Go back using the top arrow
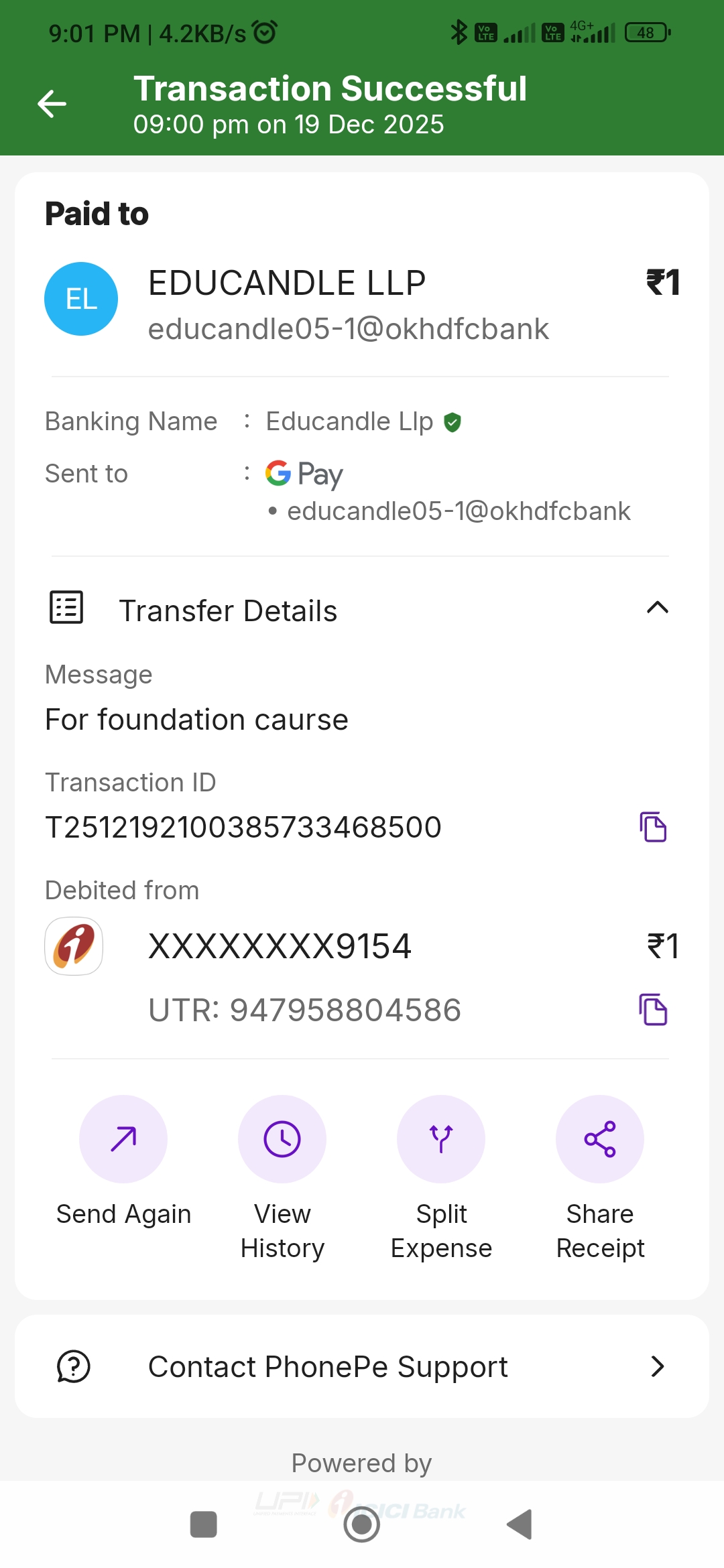The image size is (724, 1568). (52, 104)
